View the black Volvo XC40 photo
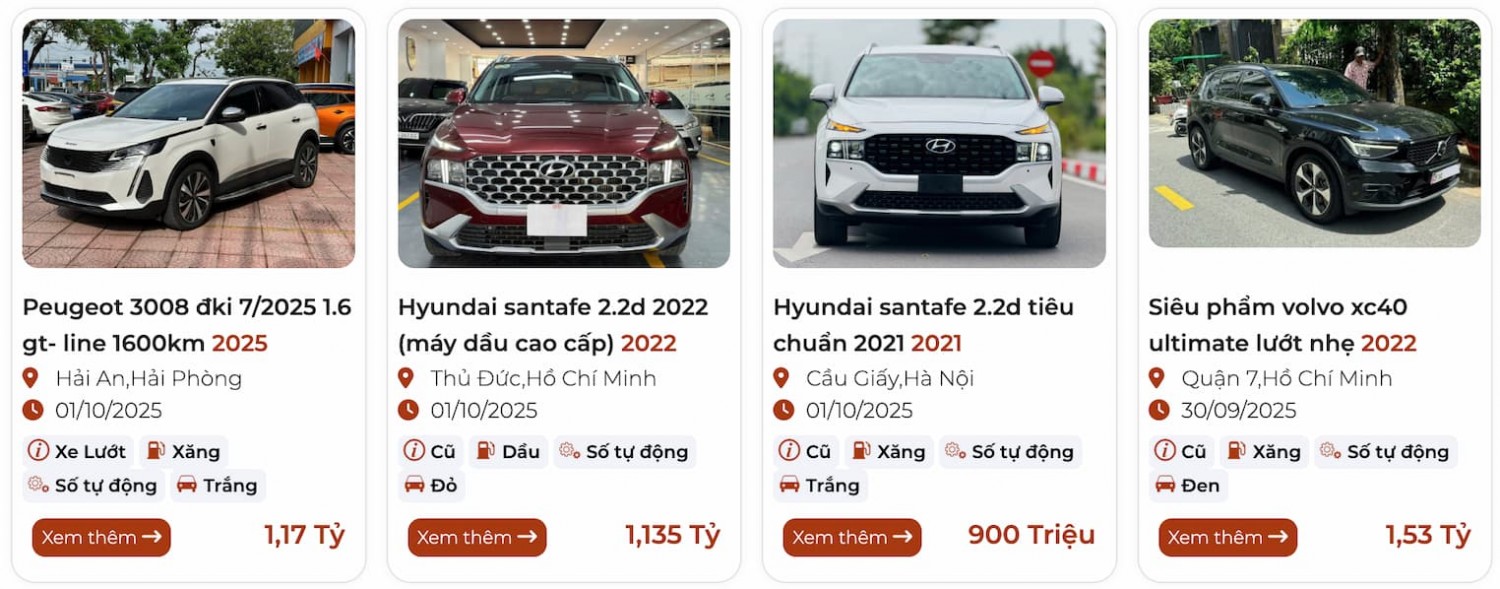The width and height of the screenshot is (1500, 589). [x=1314, y=133]
